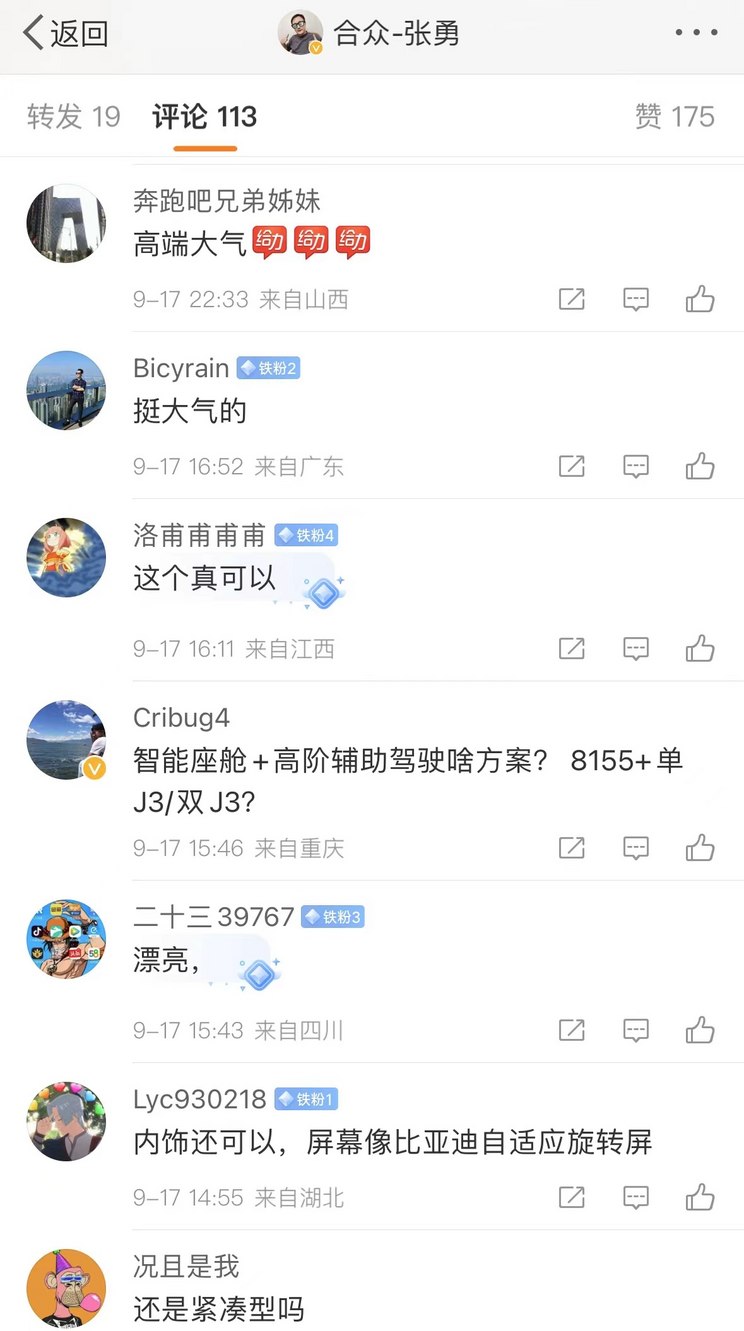
Task: Click the comment bubble icon under 洛甫甫甫甫's reply
Action: [637, 648]
